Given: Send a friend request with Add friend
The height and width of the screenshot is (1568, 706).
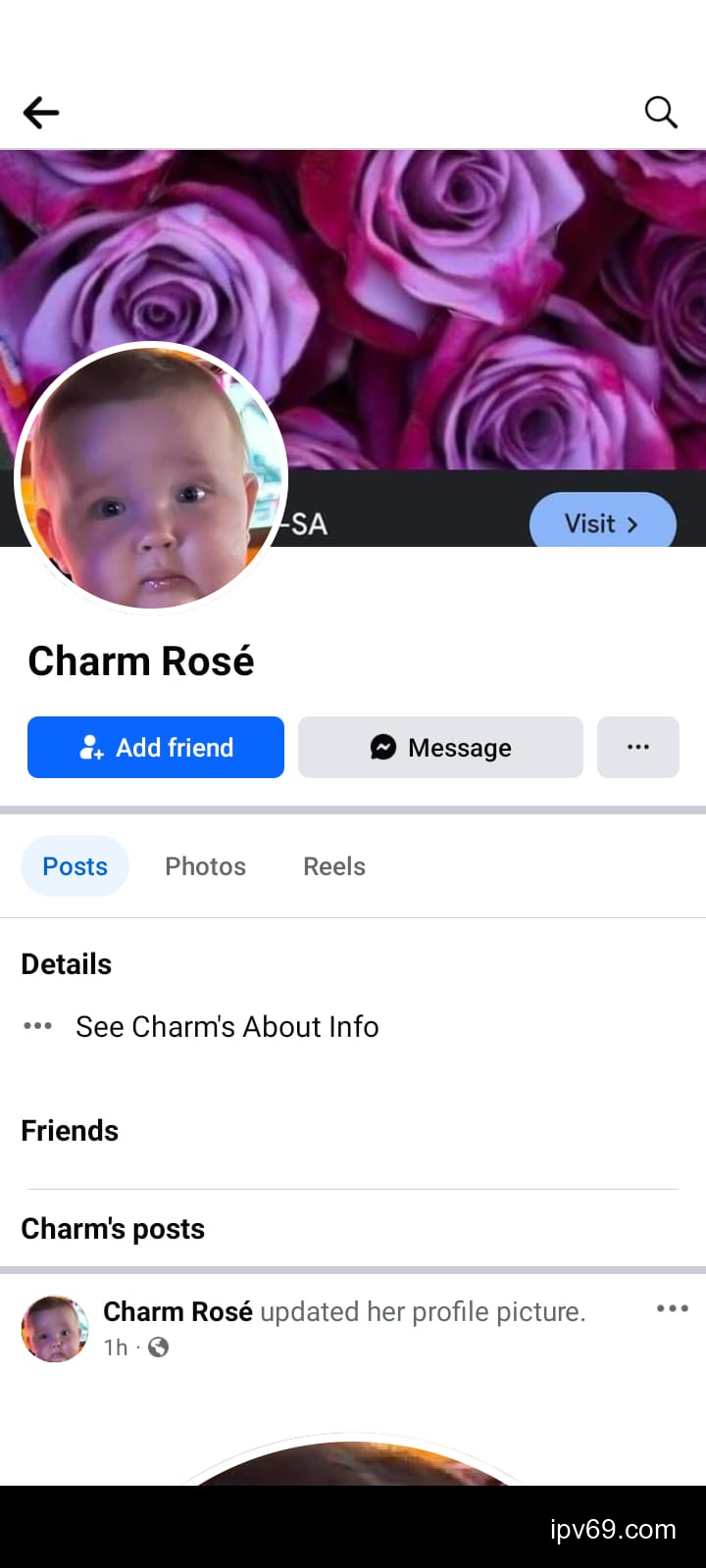Looking at the screenshot, I should pyautogui.click(x=156, y=748).
